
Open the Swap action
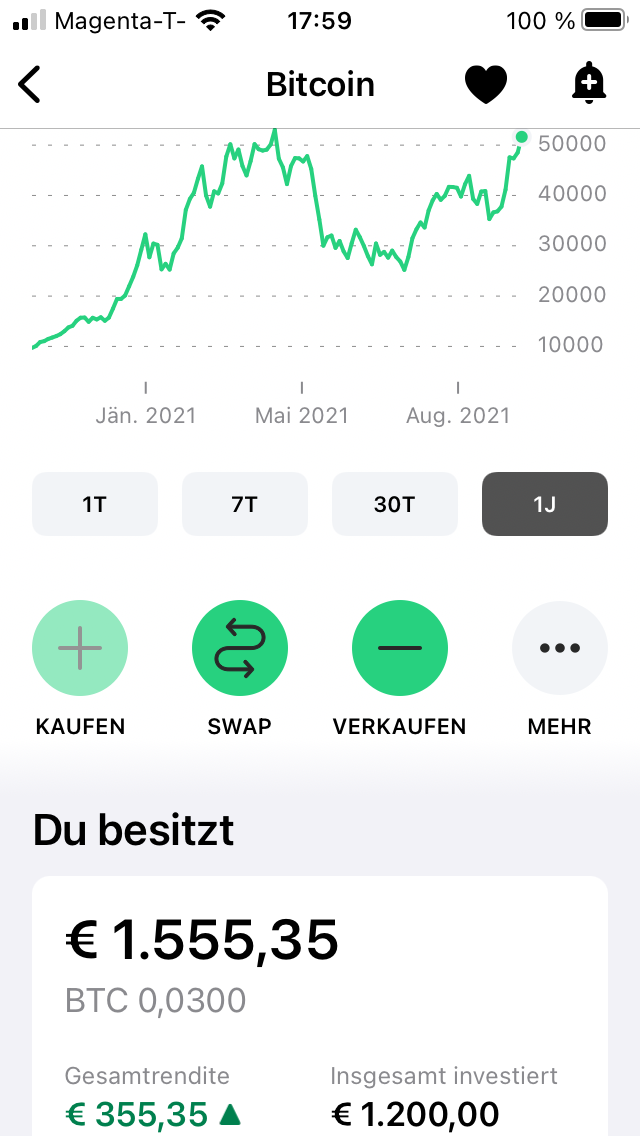240,648
